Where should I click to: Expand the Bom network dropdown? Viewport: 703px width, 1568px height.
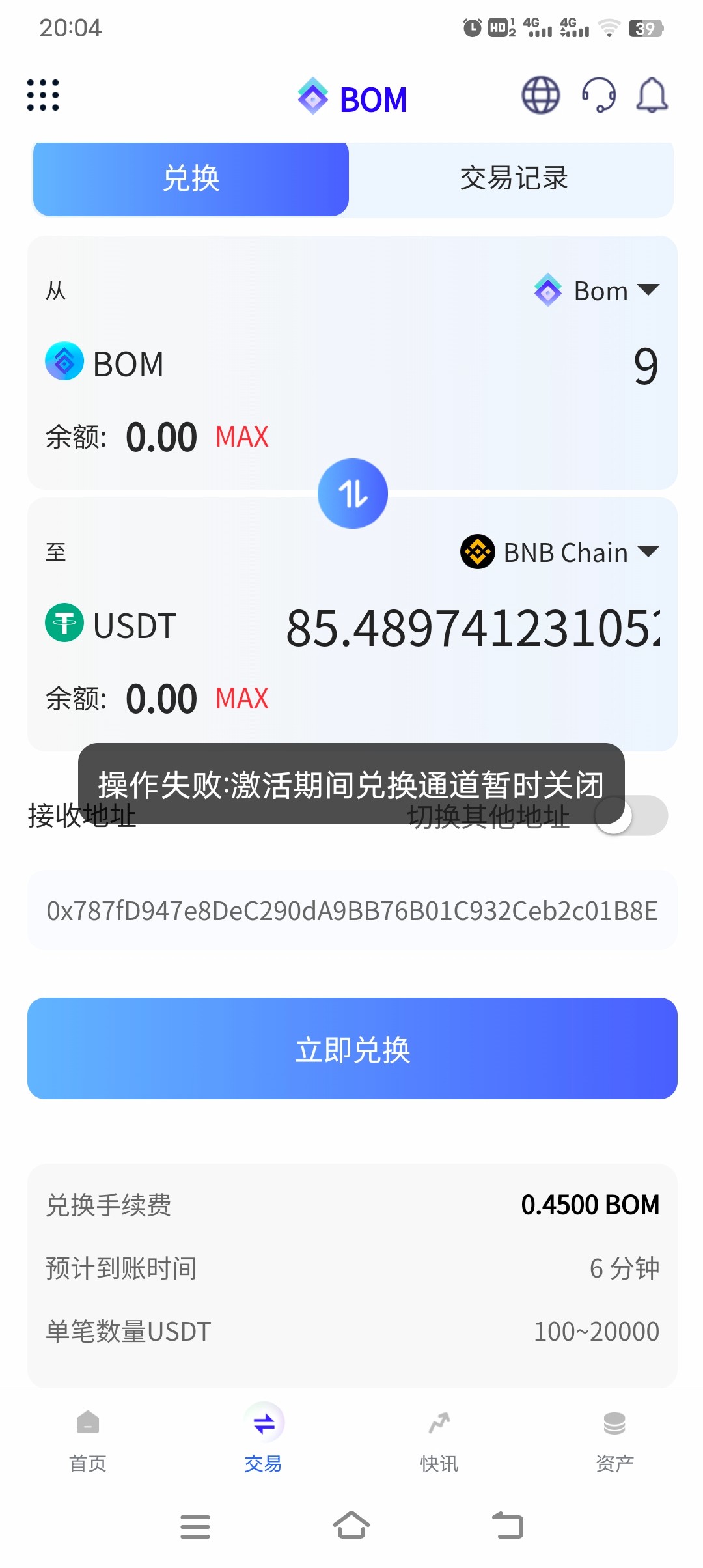coord(597,290)
